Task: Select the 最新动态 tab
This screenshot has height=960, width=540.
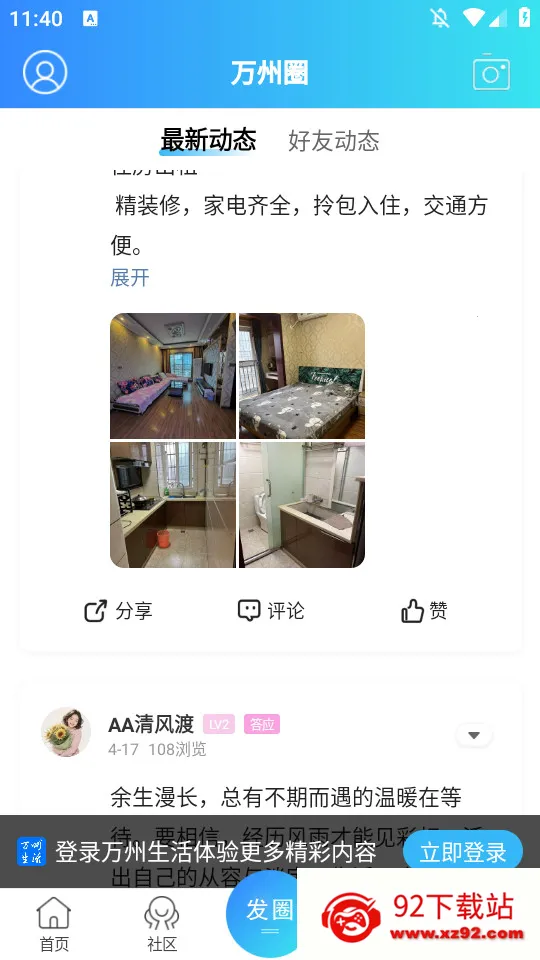Action: [208, 140]
